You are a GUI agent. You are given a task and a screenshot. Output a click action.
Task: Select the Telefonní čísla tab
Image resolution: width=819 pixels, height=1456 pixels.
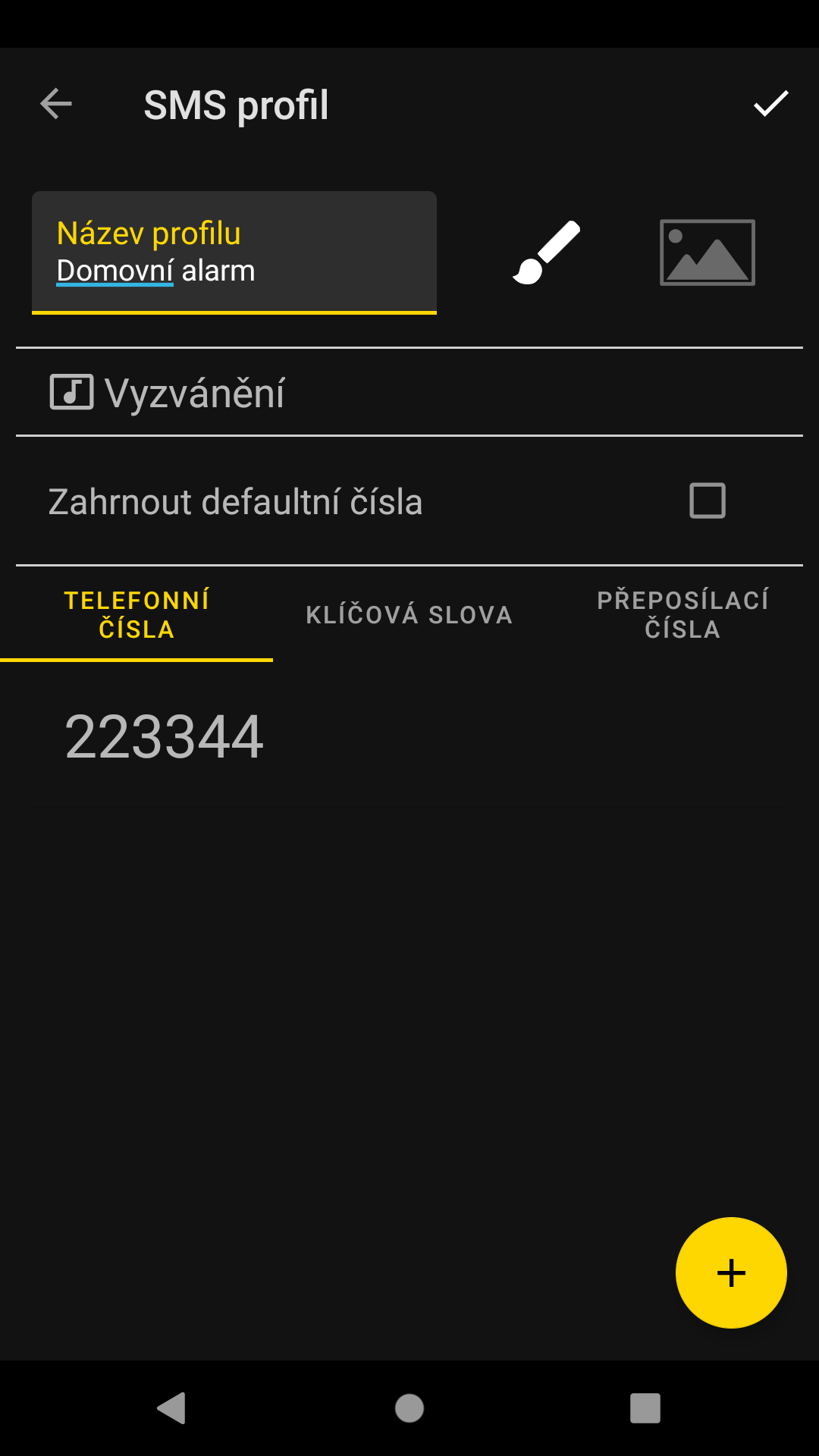(136, 615)
